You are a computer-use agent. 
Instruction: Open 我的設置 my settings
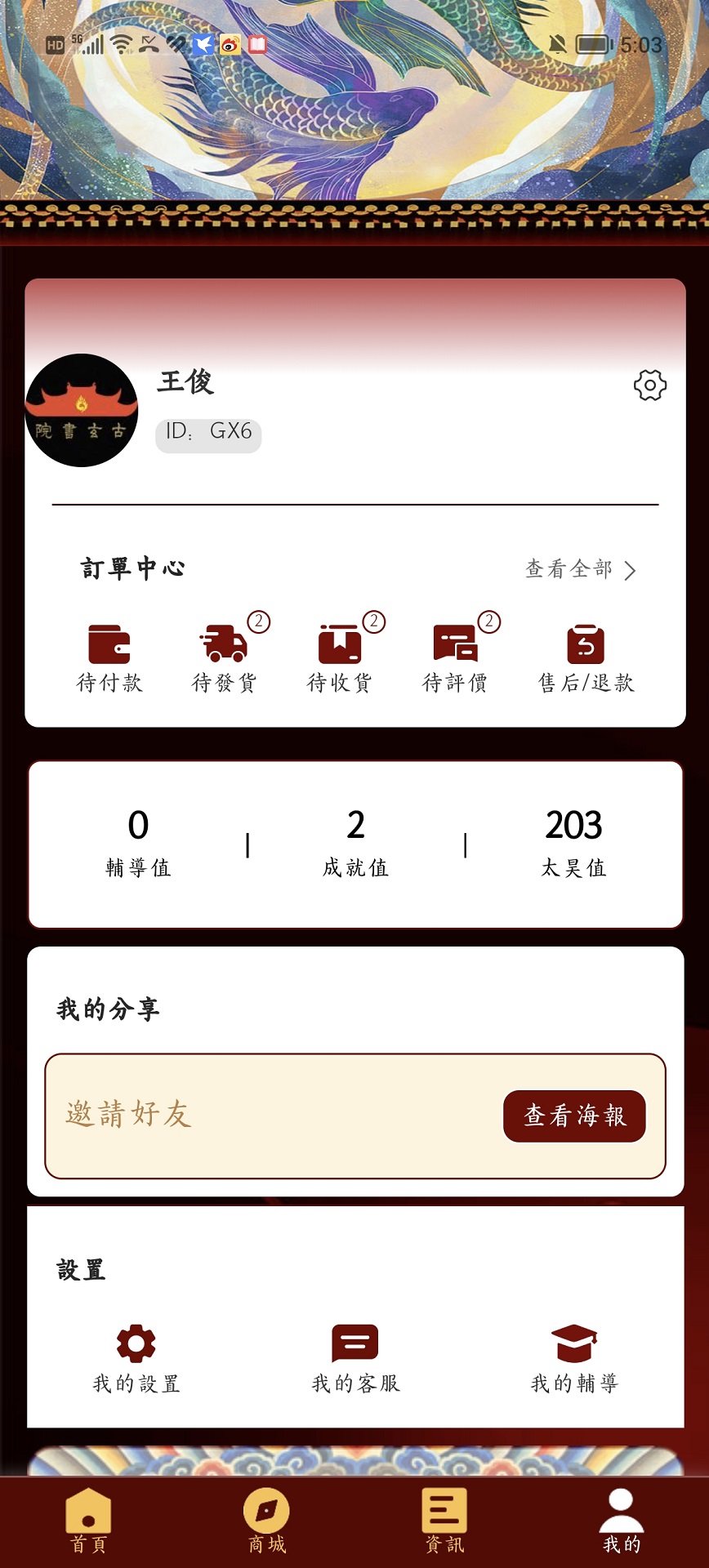point(136,1359)
